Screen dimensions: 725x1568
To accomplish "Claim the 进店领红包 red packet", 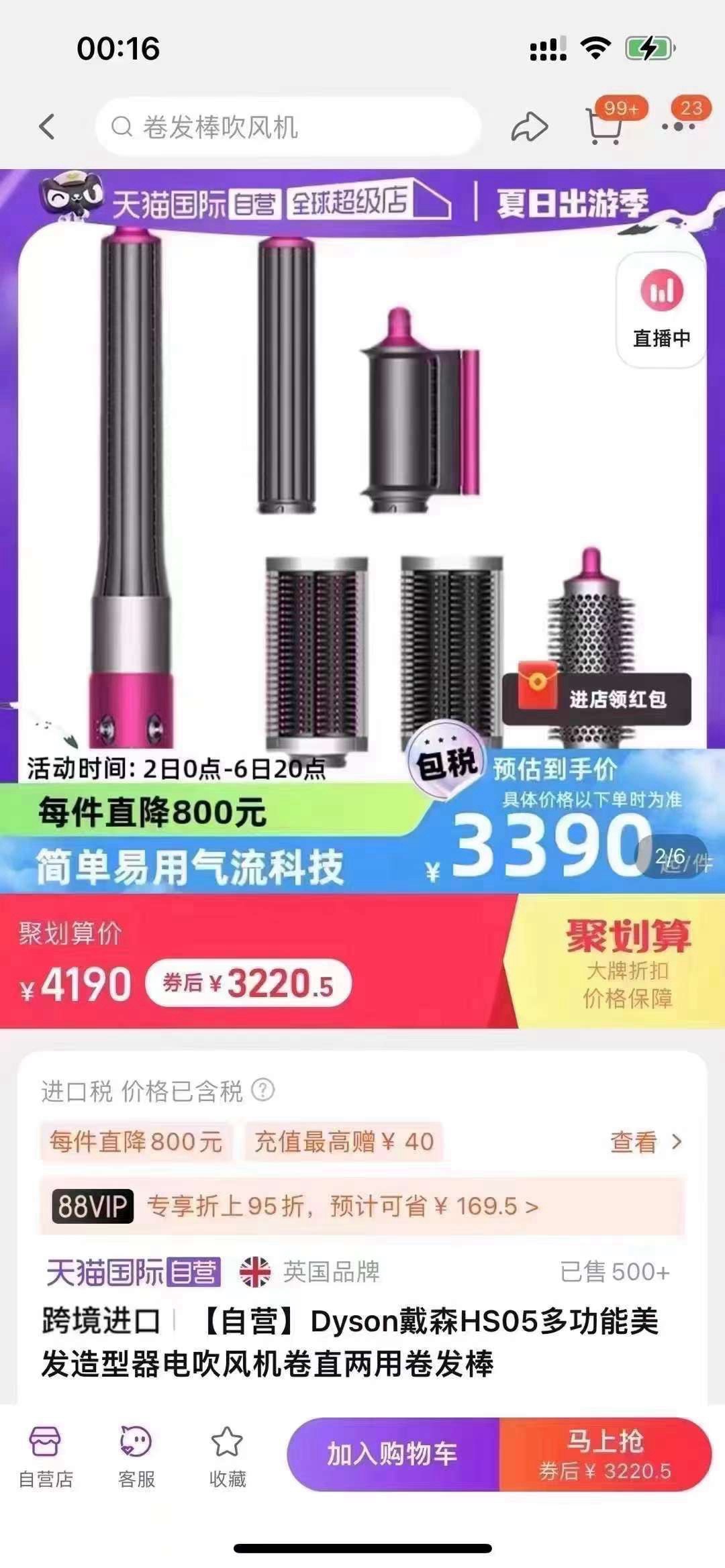I will 597,698.
